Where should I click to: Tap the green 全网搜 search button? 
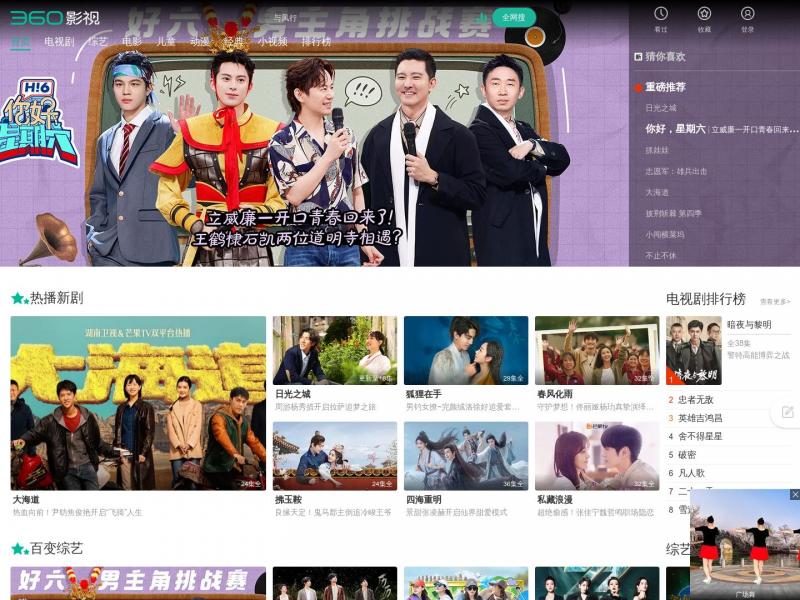513,18
